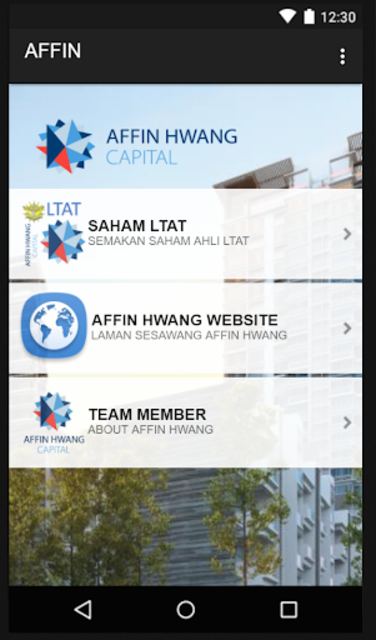Tap the system back button
The height and width of the screenshot is (640, 376).
83,610
